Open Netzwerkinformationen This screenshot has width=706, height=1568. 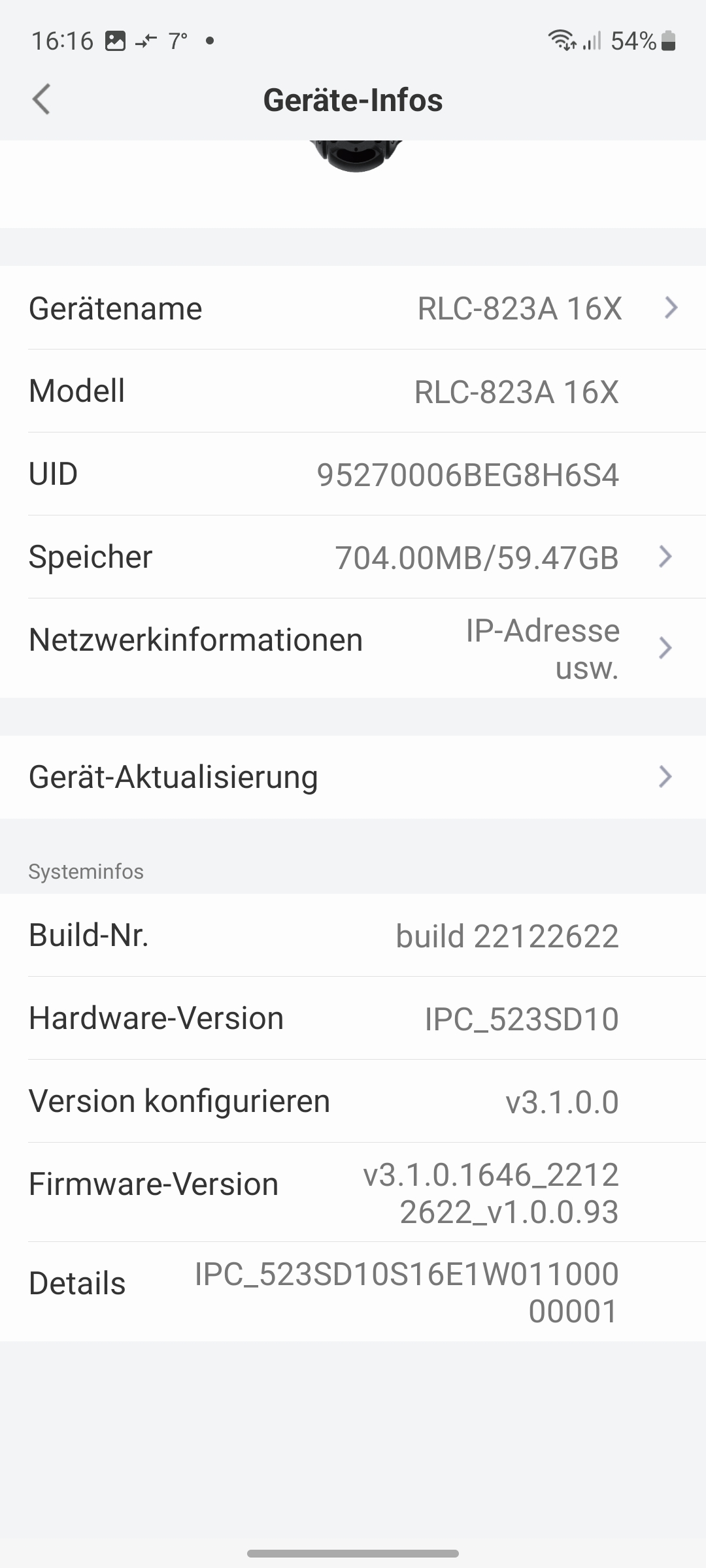[x=353, y=648]
